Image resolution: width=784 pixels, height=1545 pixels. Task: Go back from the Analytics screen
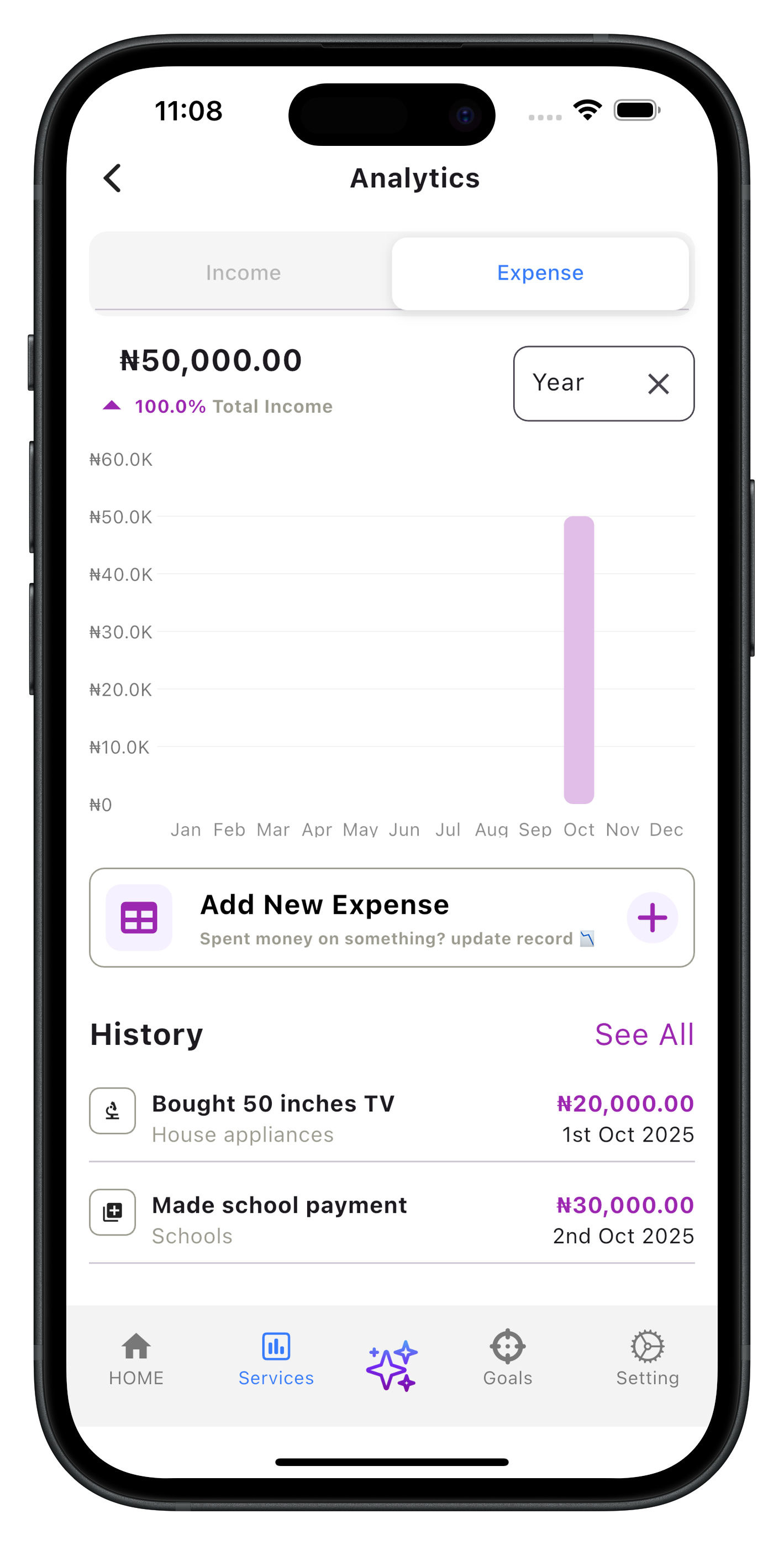112,178
